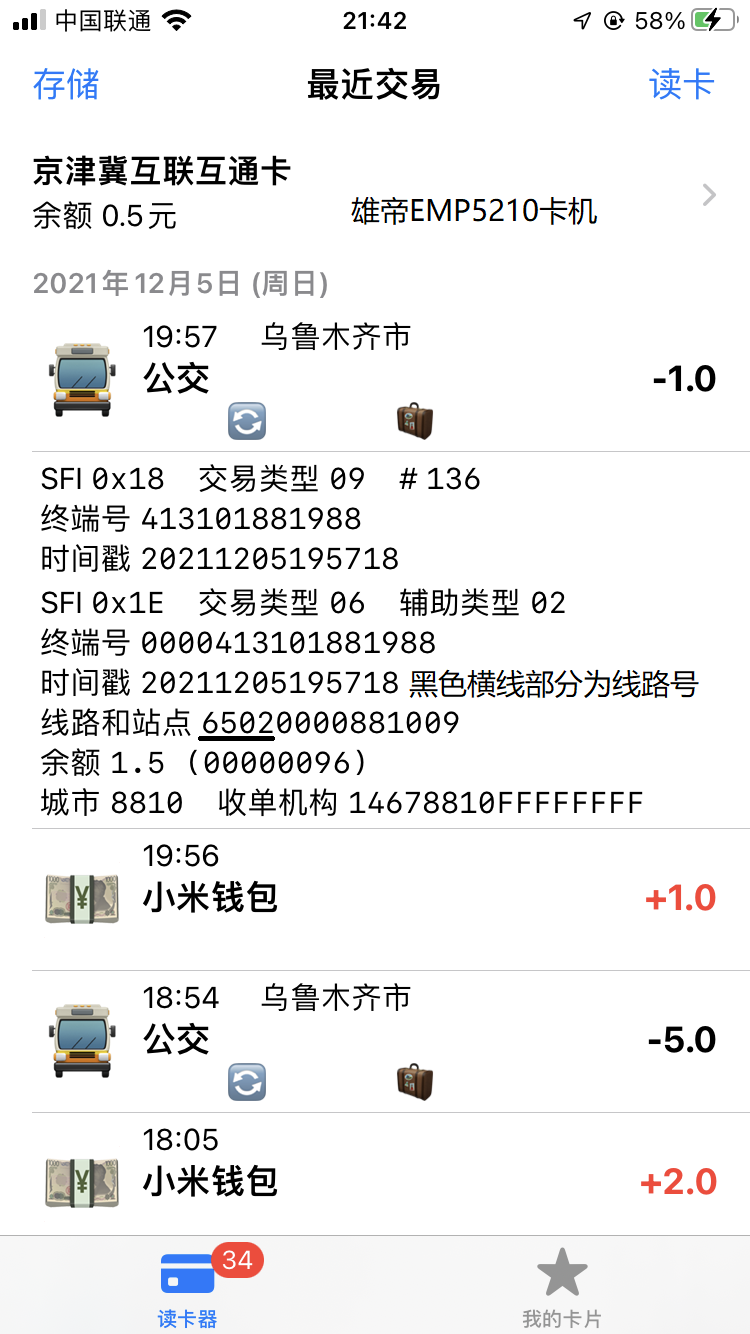Open 京津冀互联互通卡 card details
Screen dimensions: 750x1334
pyautogui.click(x=375, y=194)
